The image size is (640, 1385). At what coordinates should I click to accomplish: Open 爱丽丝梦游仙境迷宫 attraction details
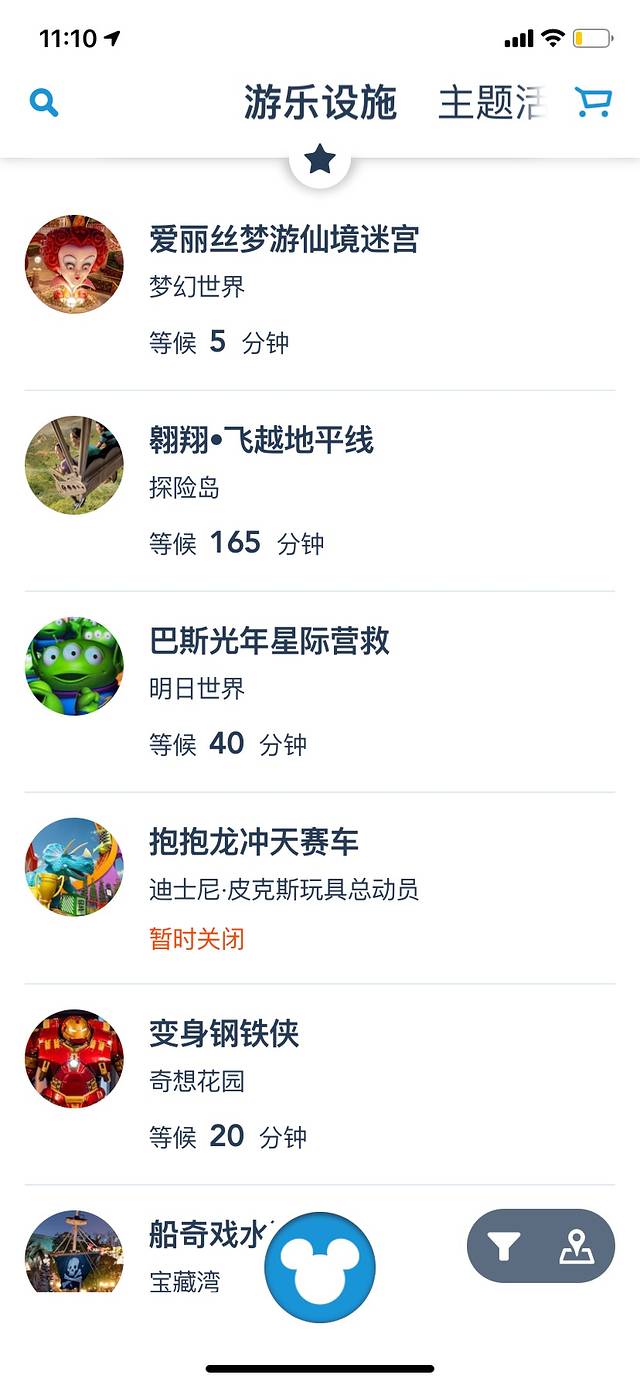click(284, 240)
